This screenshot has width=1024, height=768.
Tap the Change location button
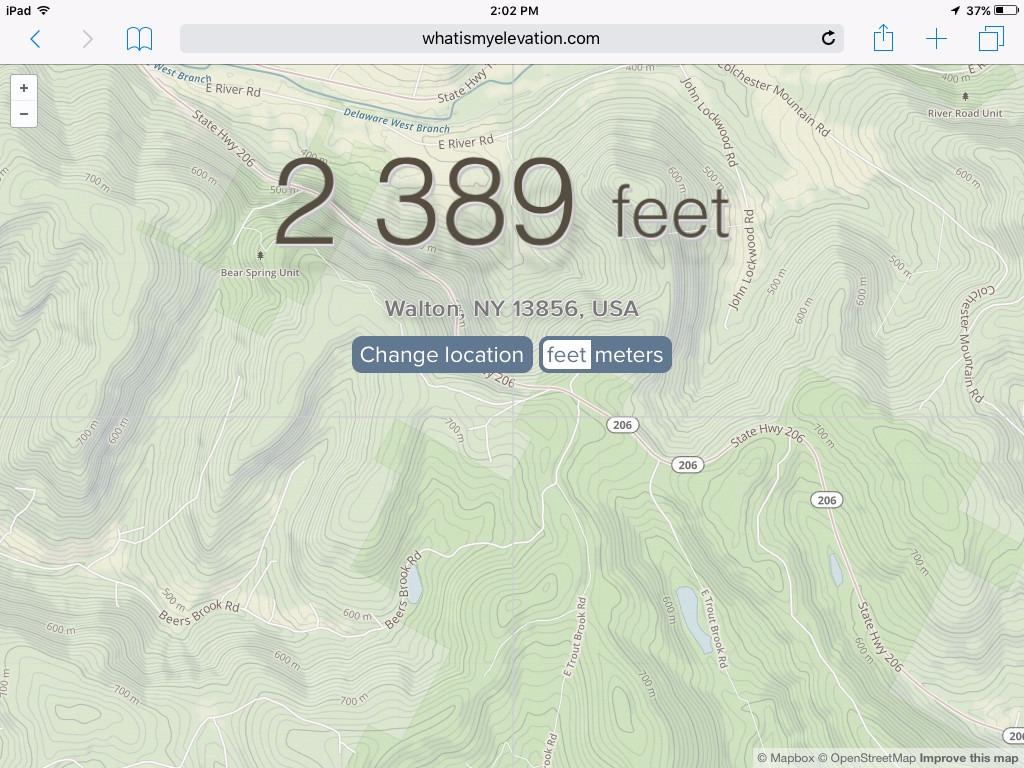[x=441, y=355]
